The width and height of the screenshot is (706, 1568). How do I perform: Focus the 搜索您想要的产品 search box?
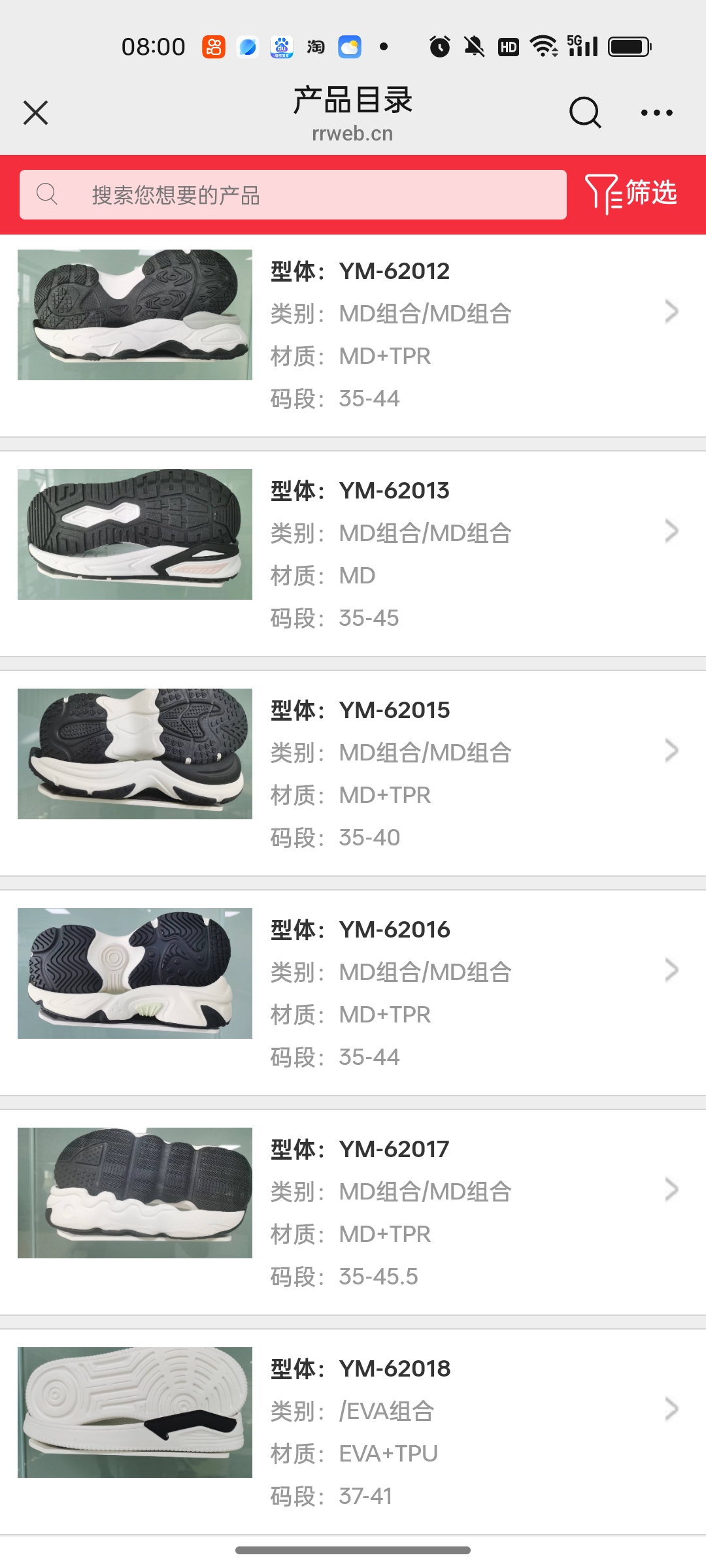(x=293, y=195)
